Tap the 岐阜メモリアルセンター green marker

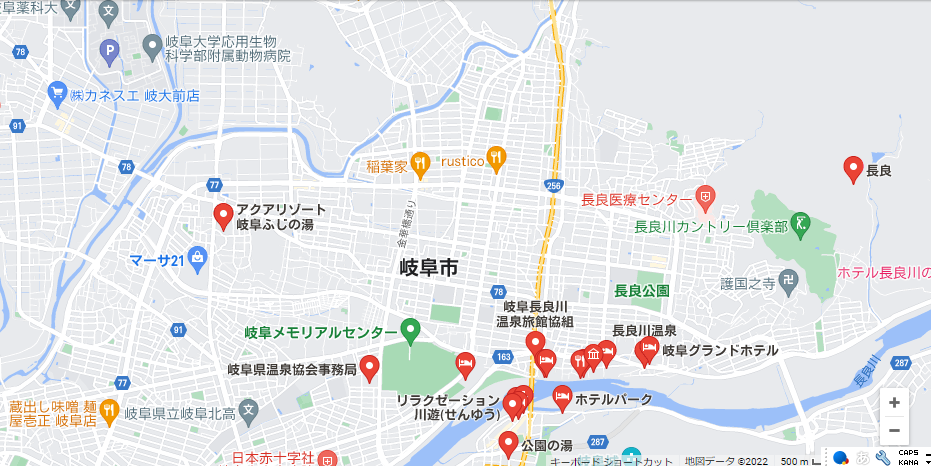[409, 330]
